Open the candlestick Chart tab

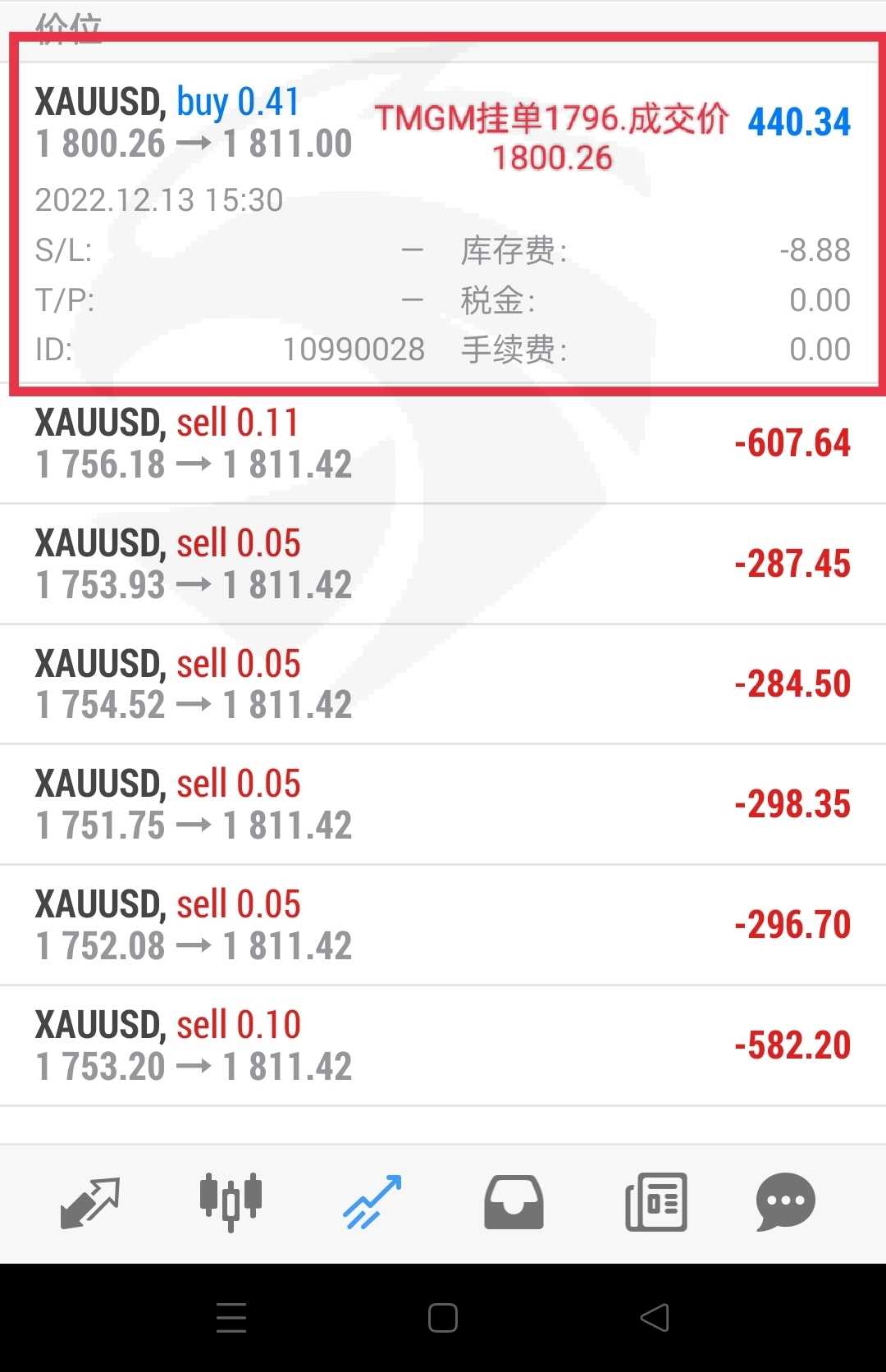point(231,1202)
